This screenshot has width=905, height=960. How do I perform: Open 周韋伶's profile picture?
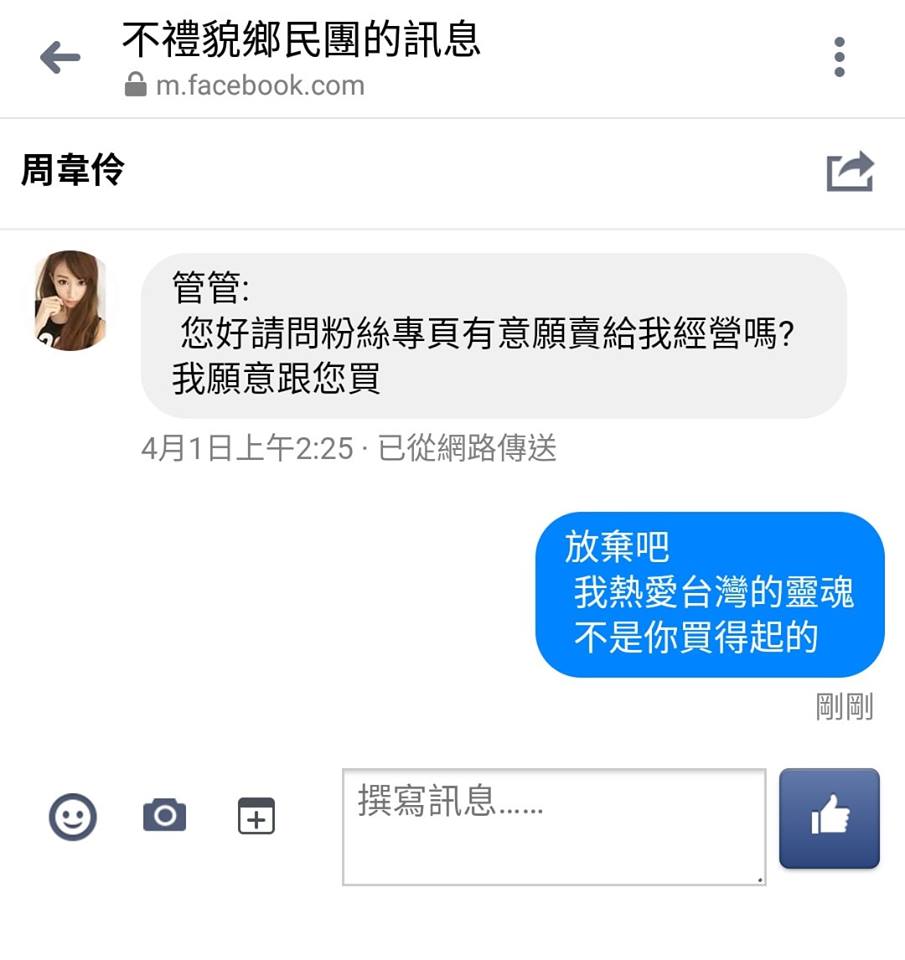coord(70,300)
